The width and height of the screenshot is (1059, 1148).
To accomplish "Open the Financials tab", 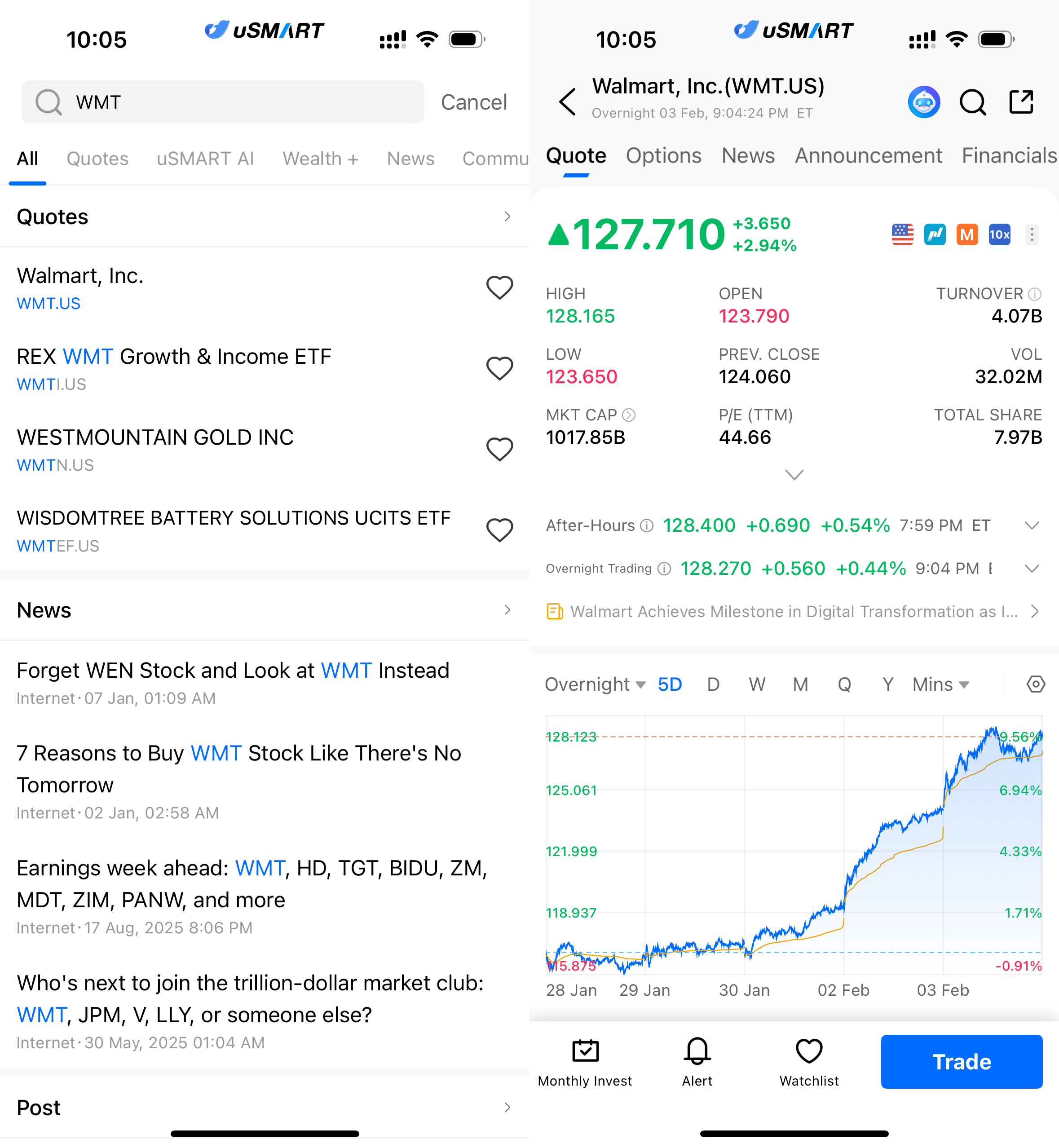I will click(1009, 156).
